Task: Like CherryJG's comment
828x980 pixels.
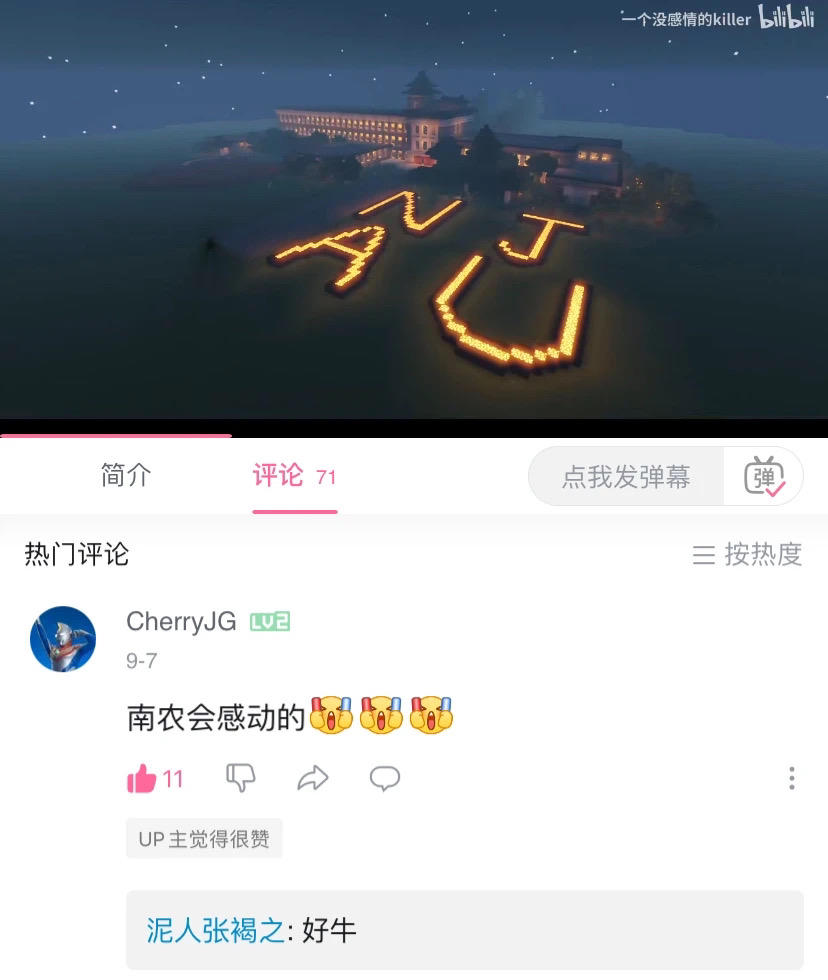Action: (142, 779)
